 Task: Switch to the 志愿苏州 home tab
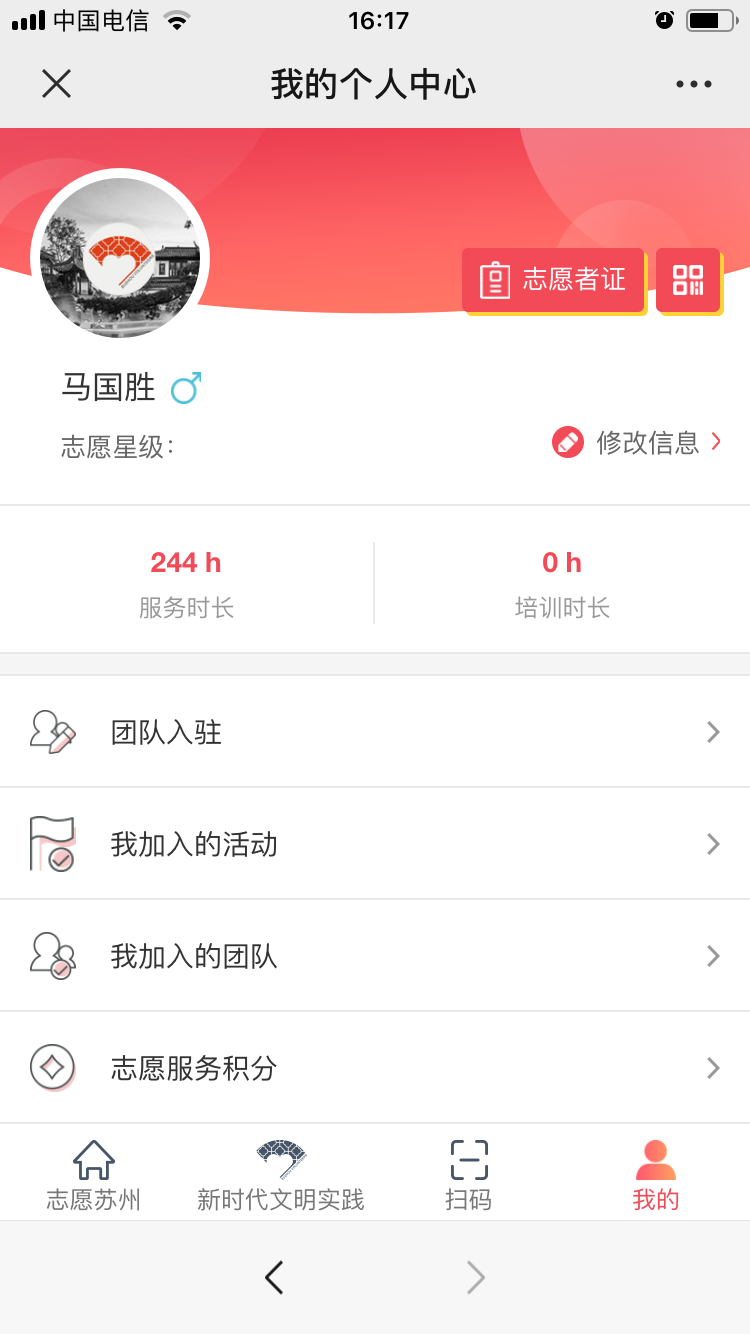tap(94, 1176)
